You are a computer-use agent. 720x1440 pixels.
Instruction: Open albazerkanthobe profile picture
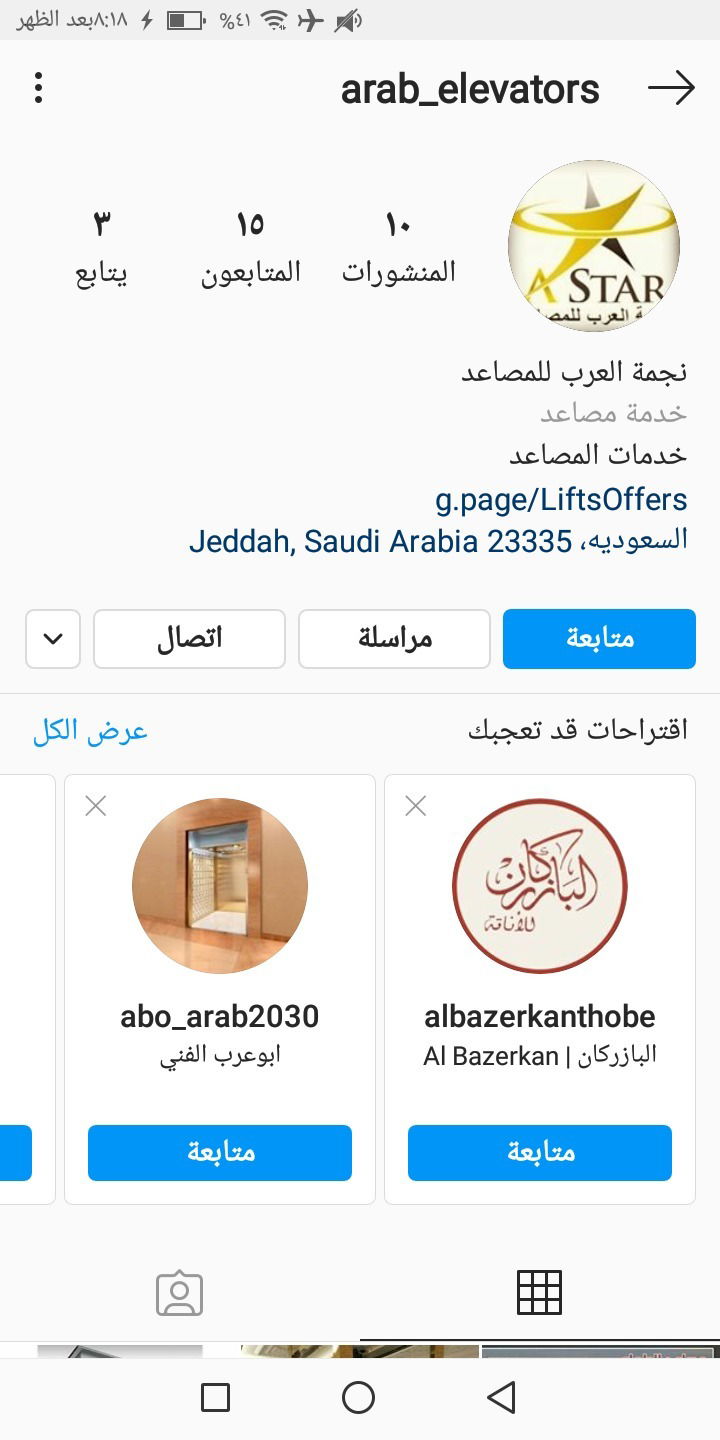pyautogui.click(x=540, y=885)
